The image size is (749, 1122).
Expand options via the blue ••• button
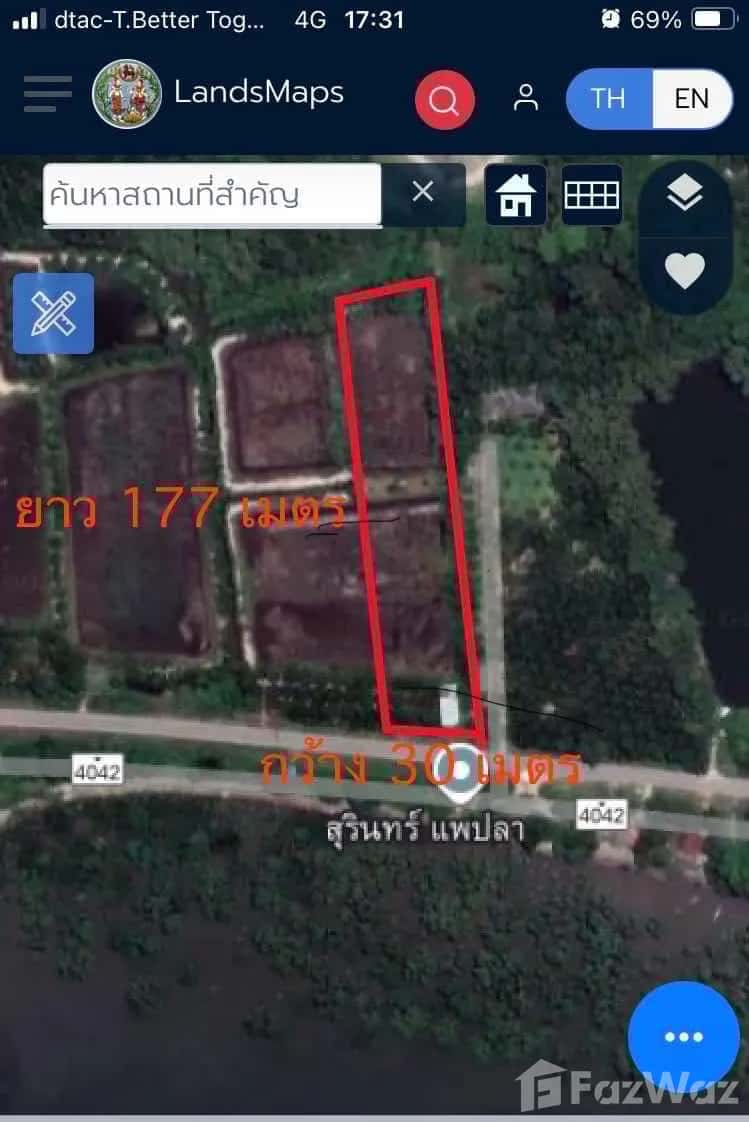tap(683, 1037)
